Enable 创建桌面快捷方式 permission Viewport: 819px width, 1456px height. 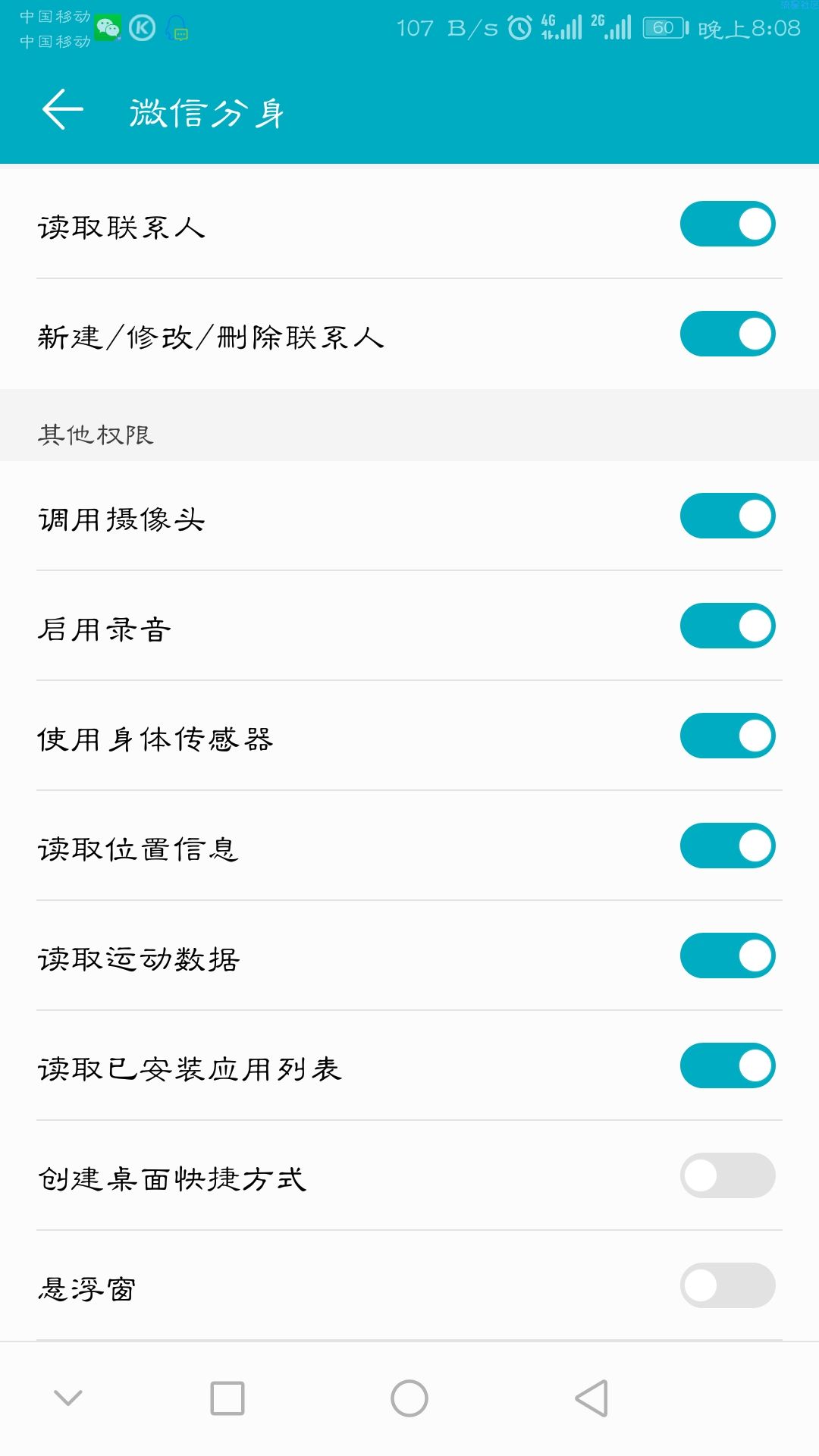coord(727,1175)
